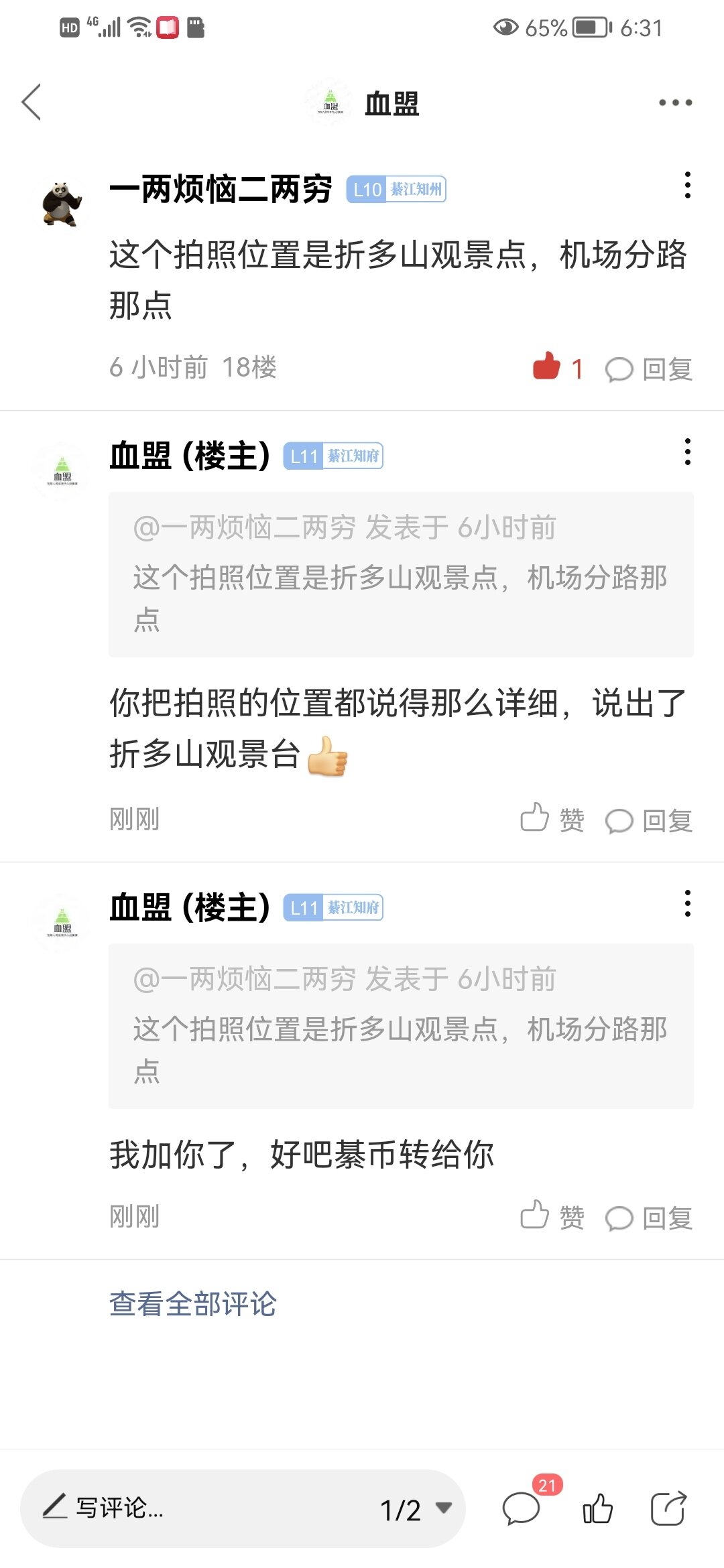Open the three-dot menu in the header
Screen dimensions: 724x1568
point(674,103)
